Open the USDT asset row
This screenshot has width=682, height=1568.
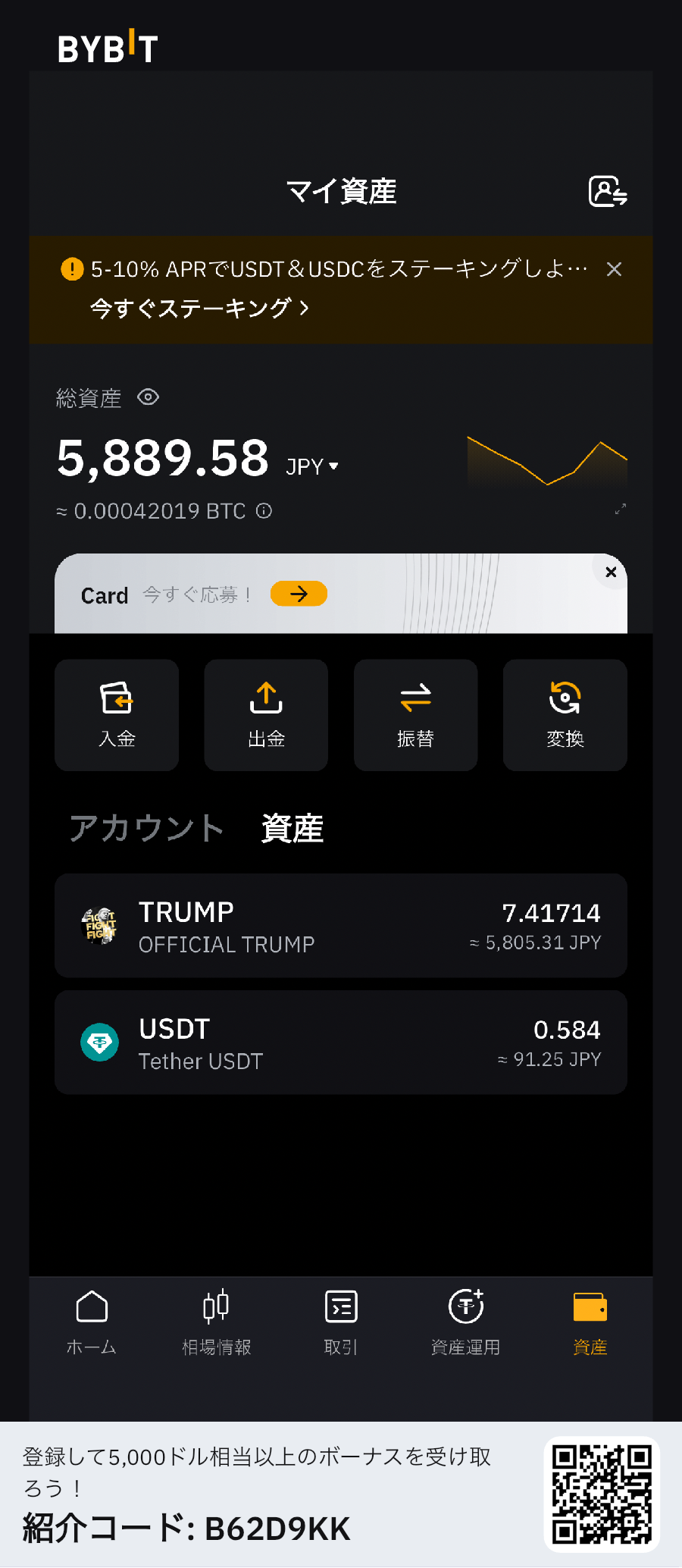[x=341, y=1043]
